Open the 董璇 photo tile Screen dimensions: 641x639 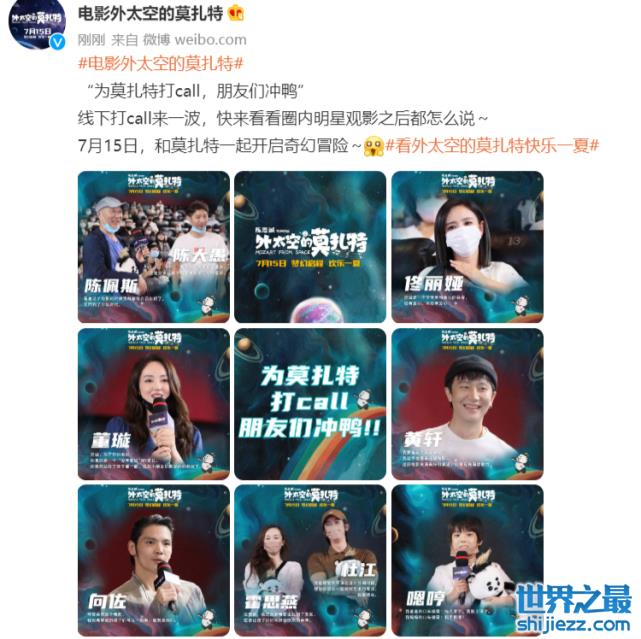(x=153, y=402)
